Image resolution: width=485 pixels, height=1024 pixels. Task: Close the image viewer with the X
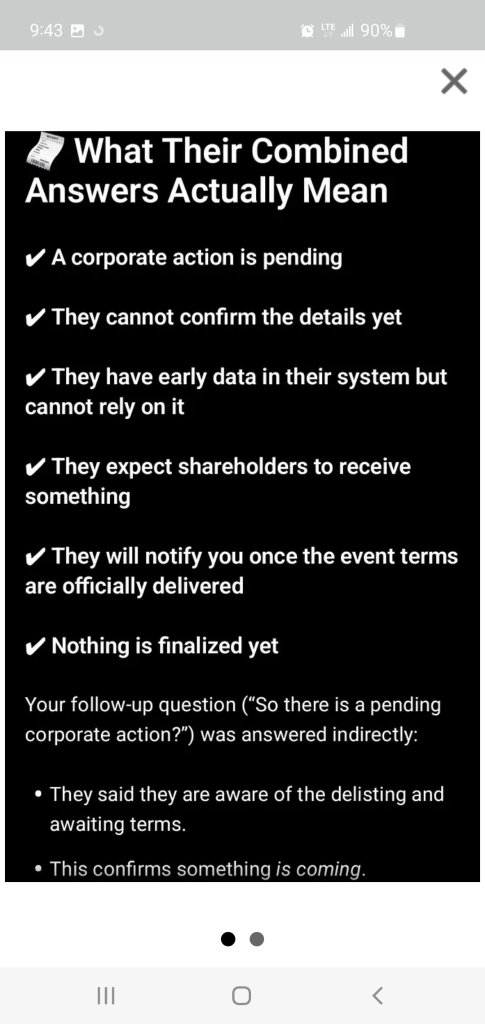454,82
